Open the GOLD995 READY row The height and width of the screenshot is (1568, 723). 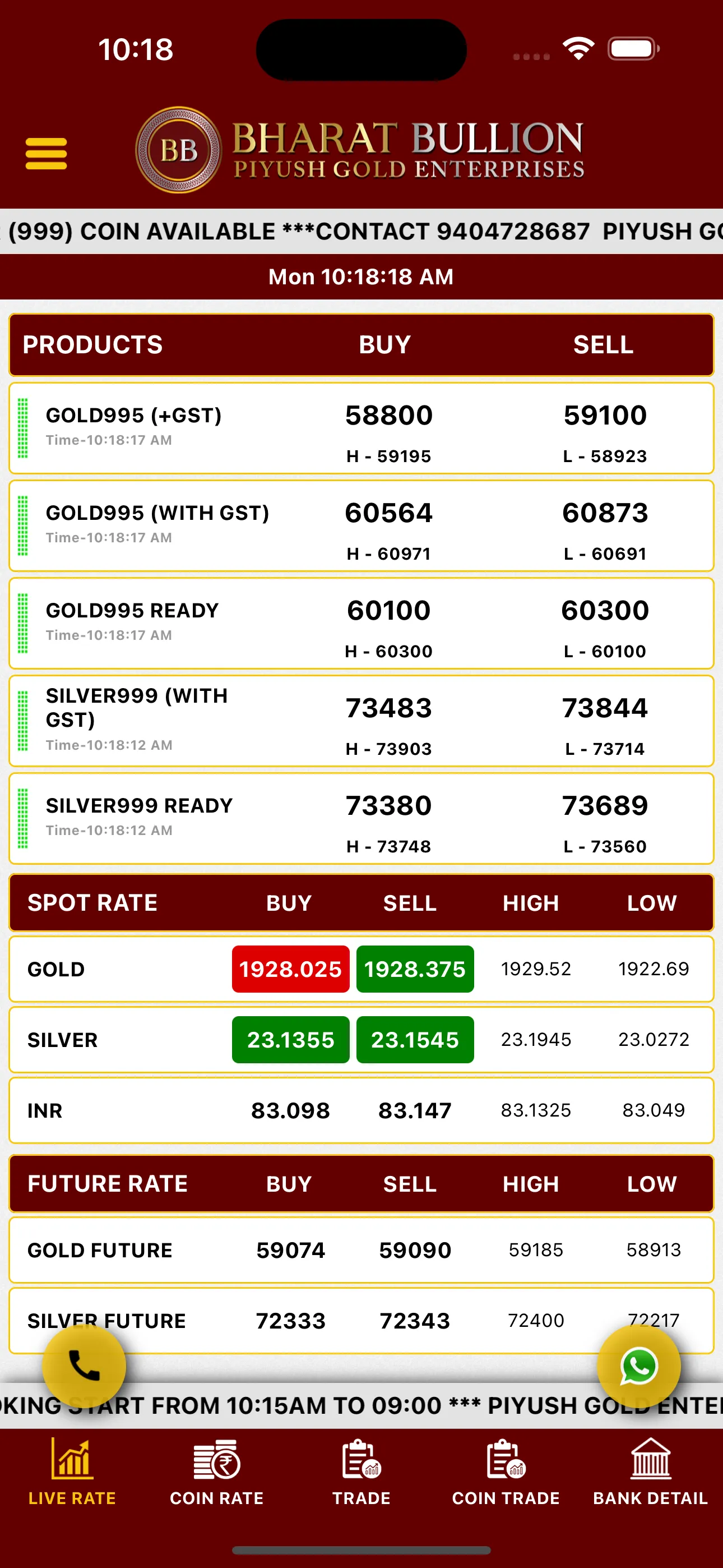point(361,623)
